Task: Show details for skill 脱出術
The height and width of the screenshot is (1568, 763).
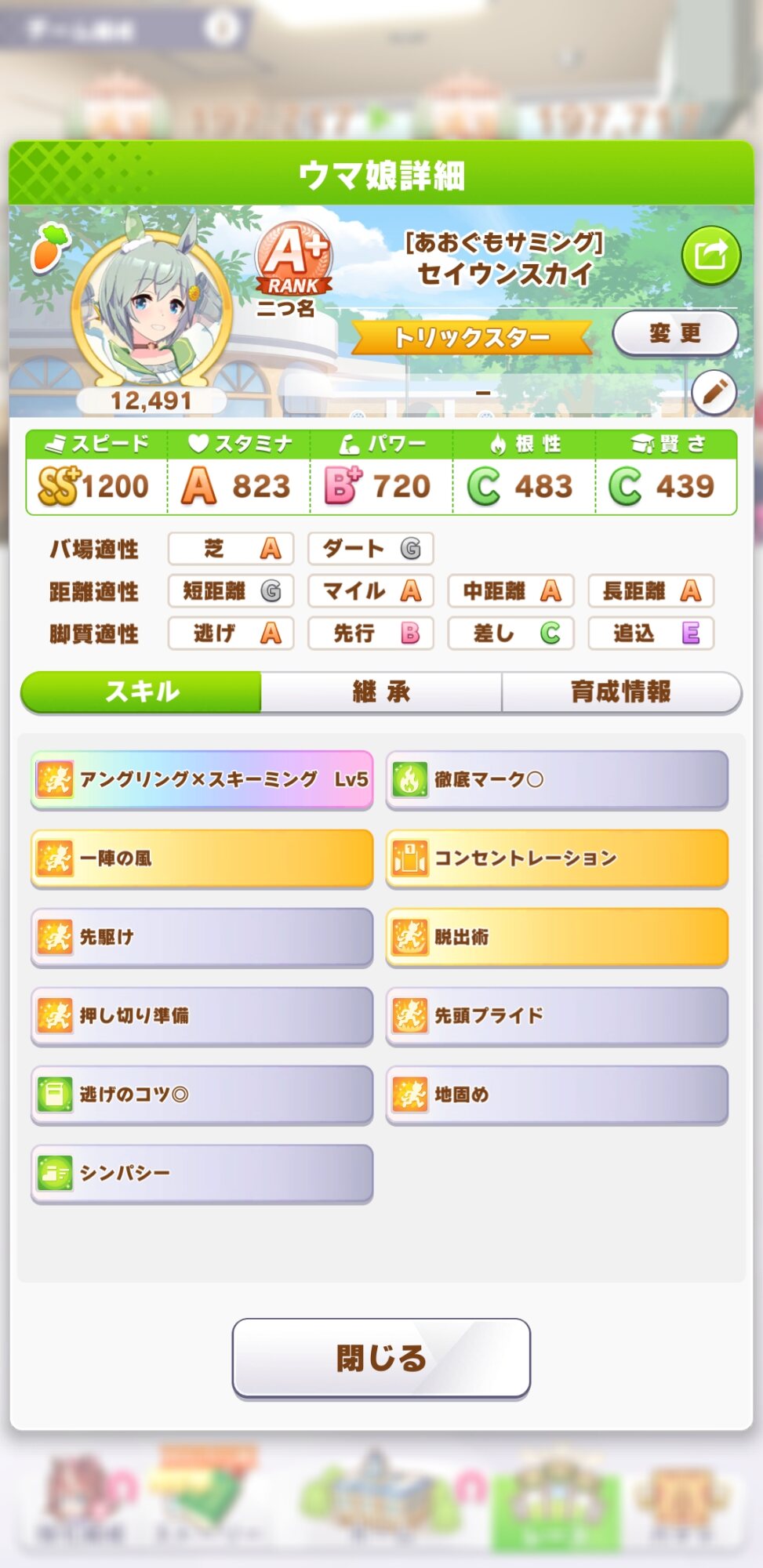Action: (x=557, y=937)
